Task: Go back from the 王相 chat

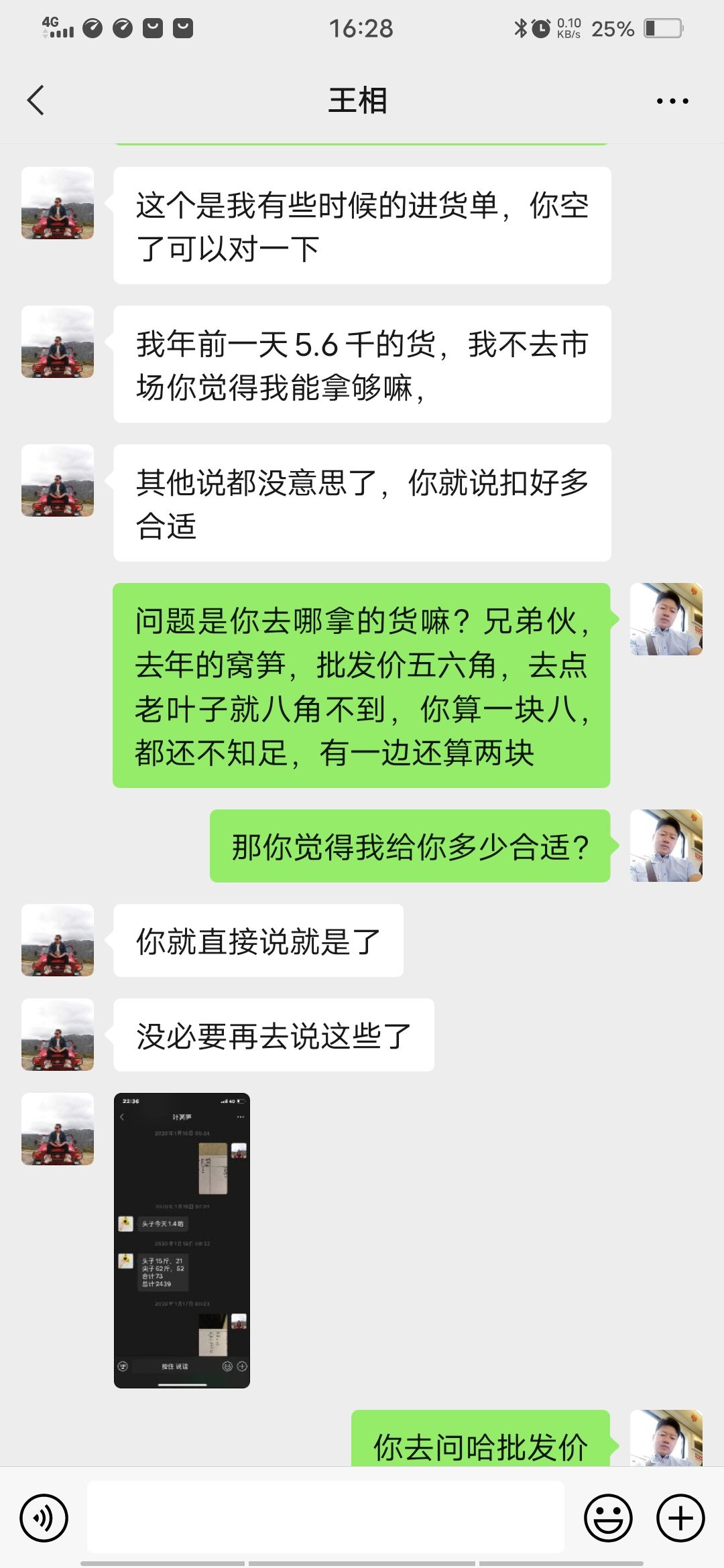Action: 36,101
